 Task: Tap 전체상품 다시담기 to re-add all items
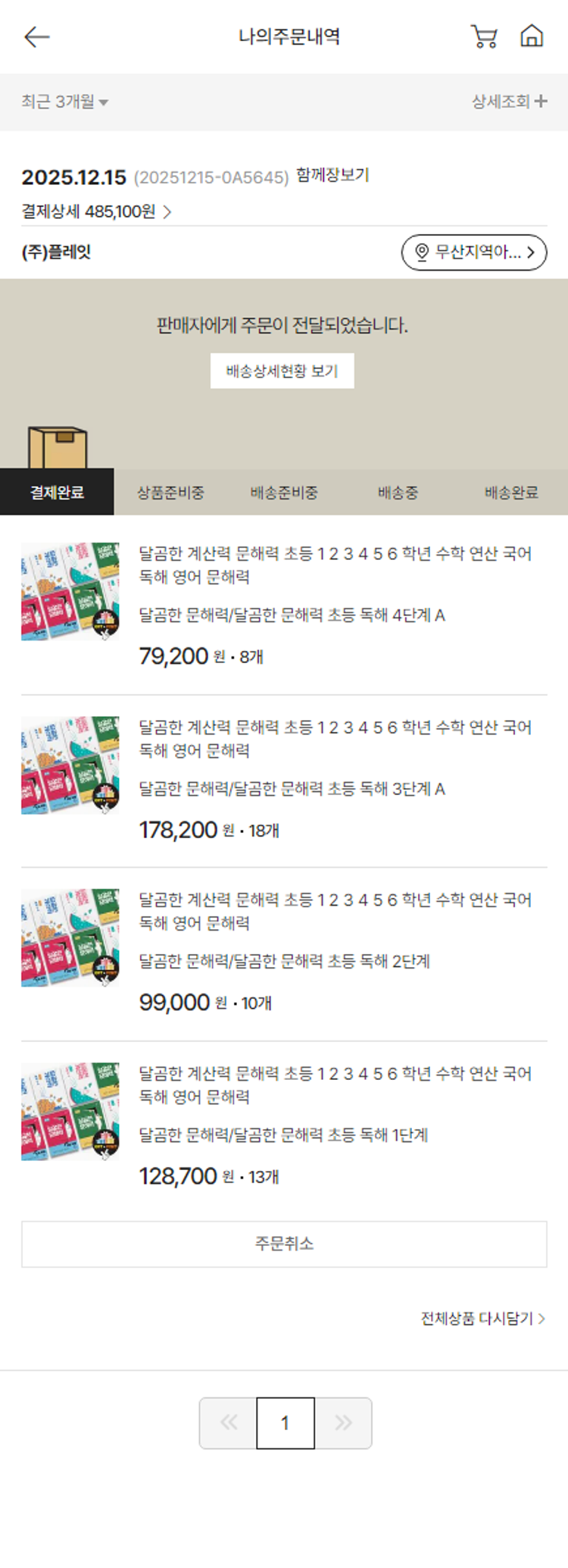(x=482, y=1319)
